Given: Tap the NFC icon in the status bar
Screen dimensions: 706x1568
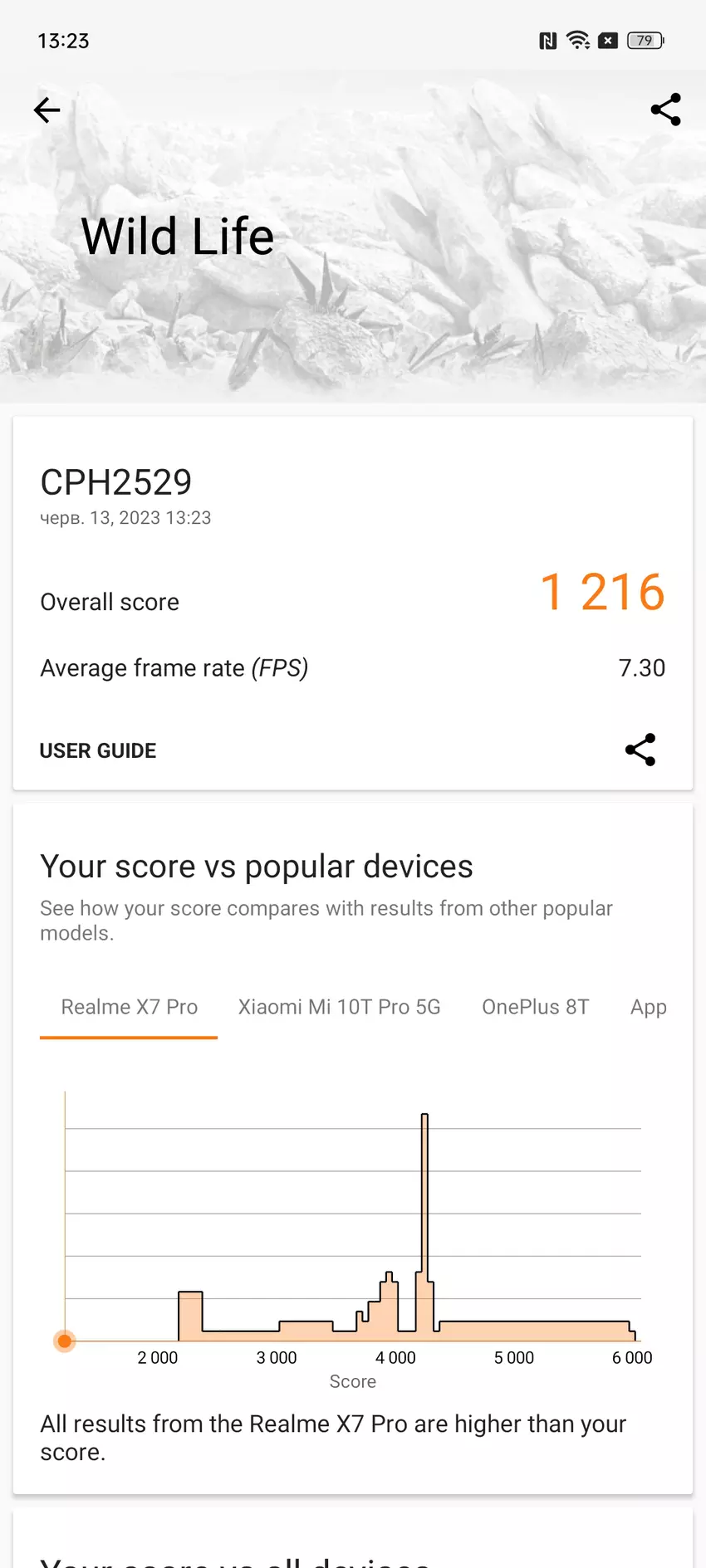Looking at the screenshot, I should coord(548,40).
